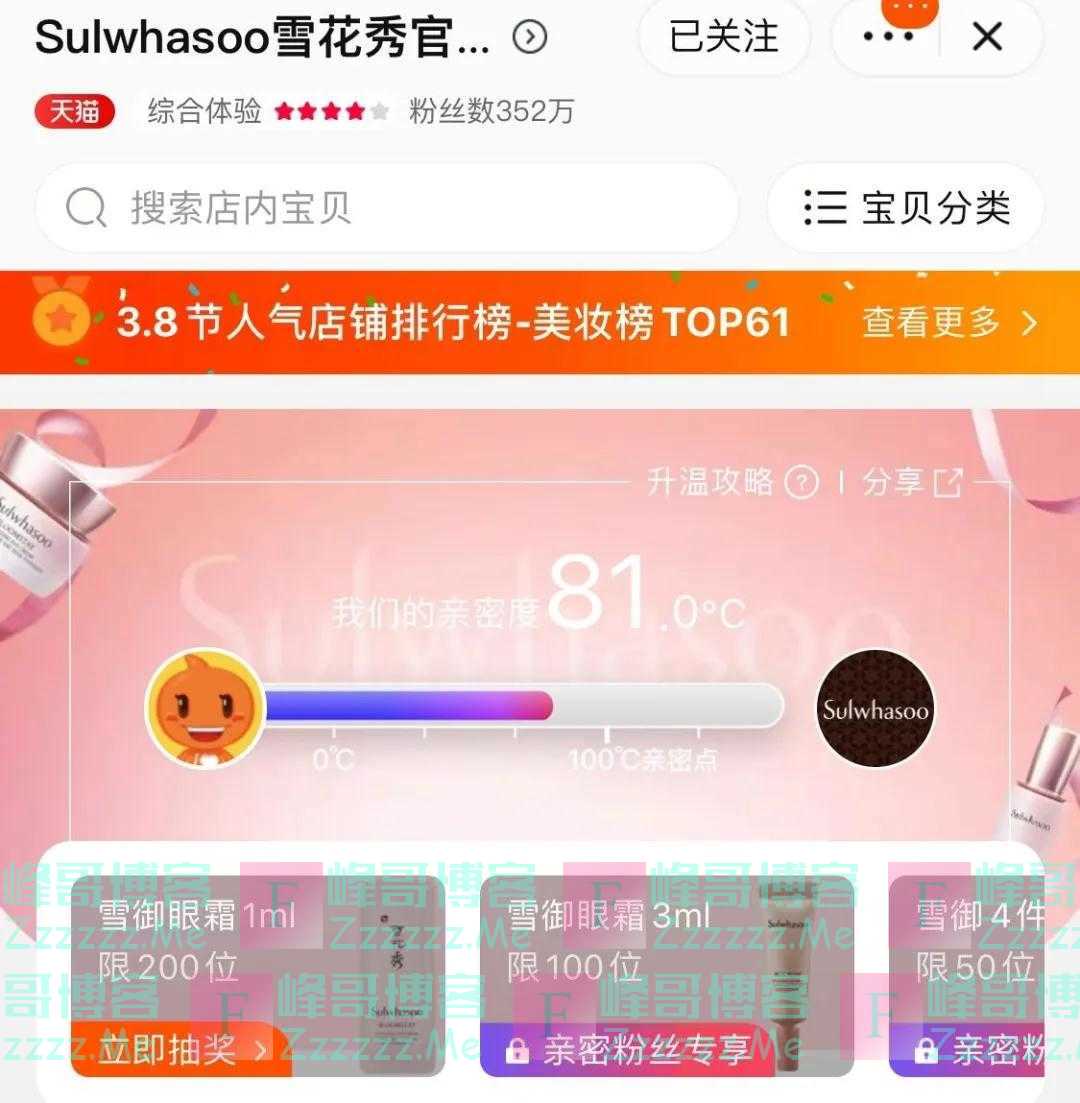Tap the 搜索店内宝贝 search field
The width and height of the screenshot is (1080, 1103).
[x=386, y=208]
